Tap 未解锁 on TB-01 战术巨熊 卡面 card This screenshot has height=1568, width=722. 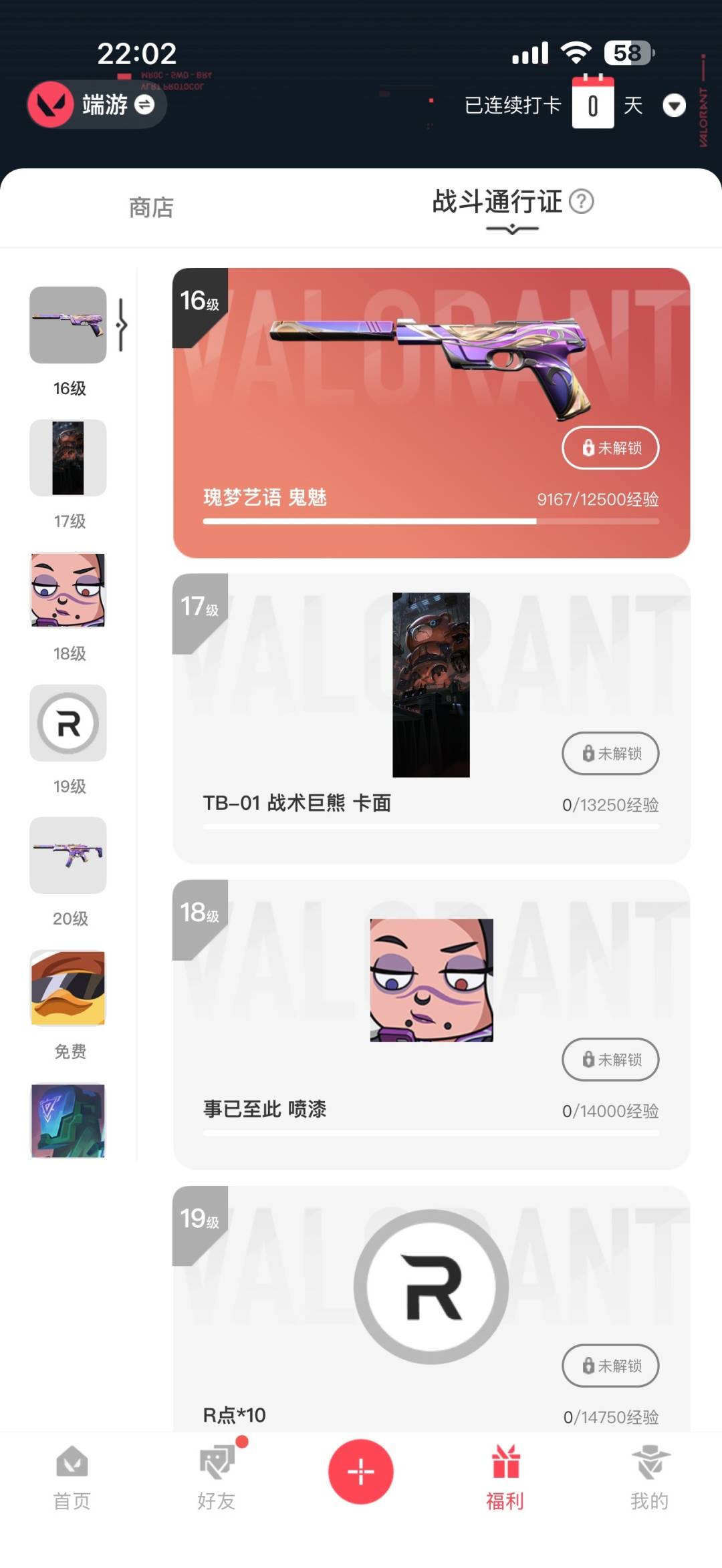610,754
